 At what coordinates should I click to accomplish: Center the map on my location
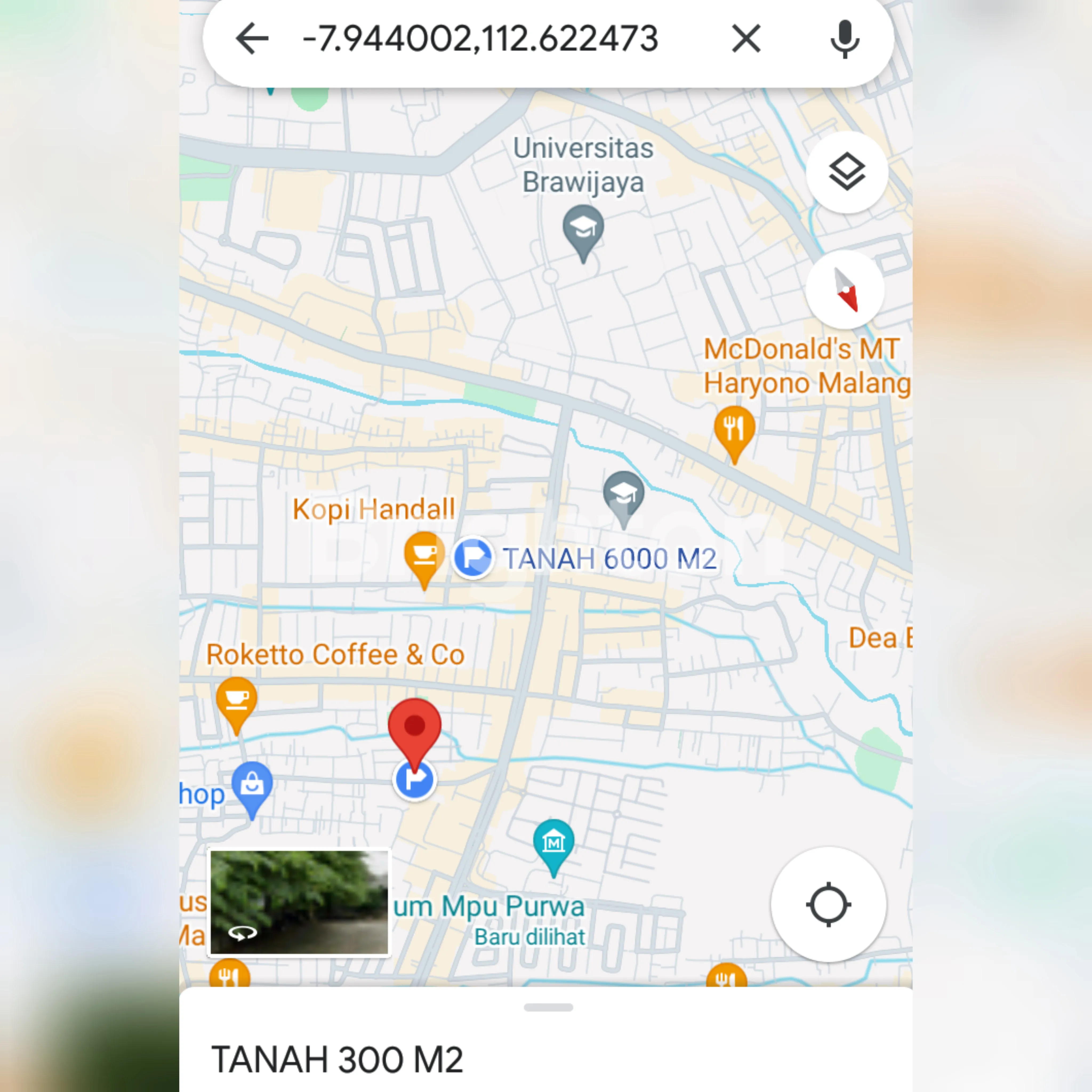[828, 904]
